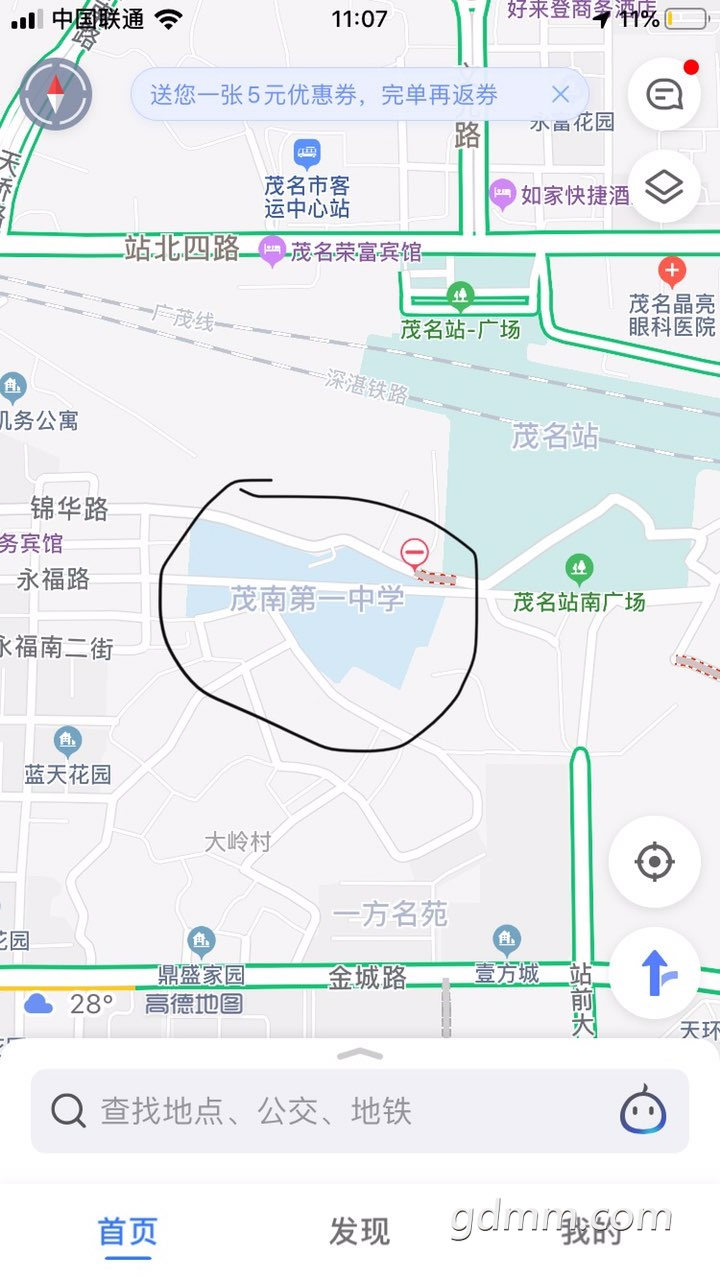Dismiss the 5元优惠券 banner
The image size is (720, 1280).
click(561, 95)
